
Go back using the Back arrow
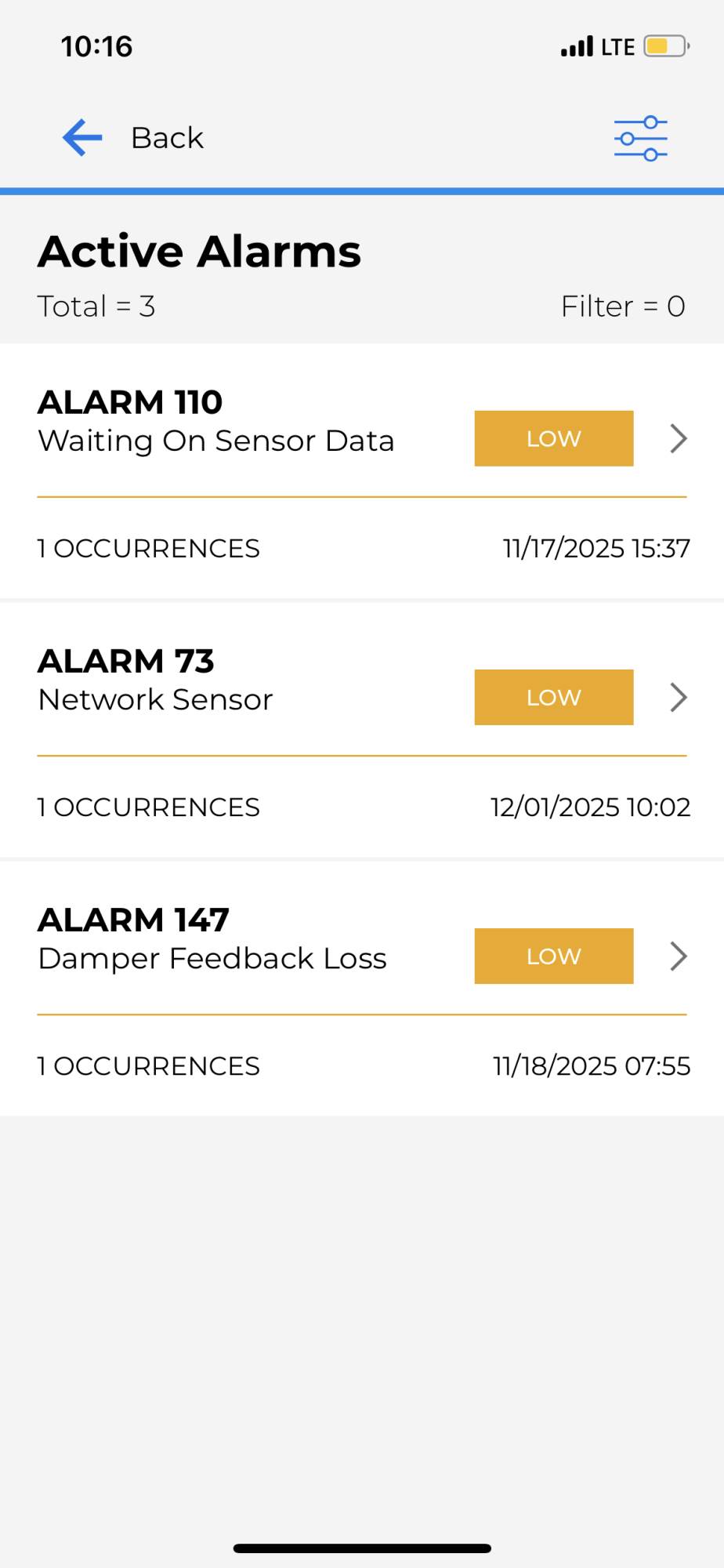[x=83, y=138]
